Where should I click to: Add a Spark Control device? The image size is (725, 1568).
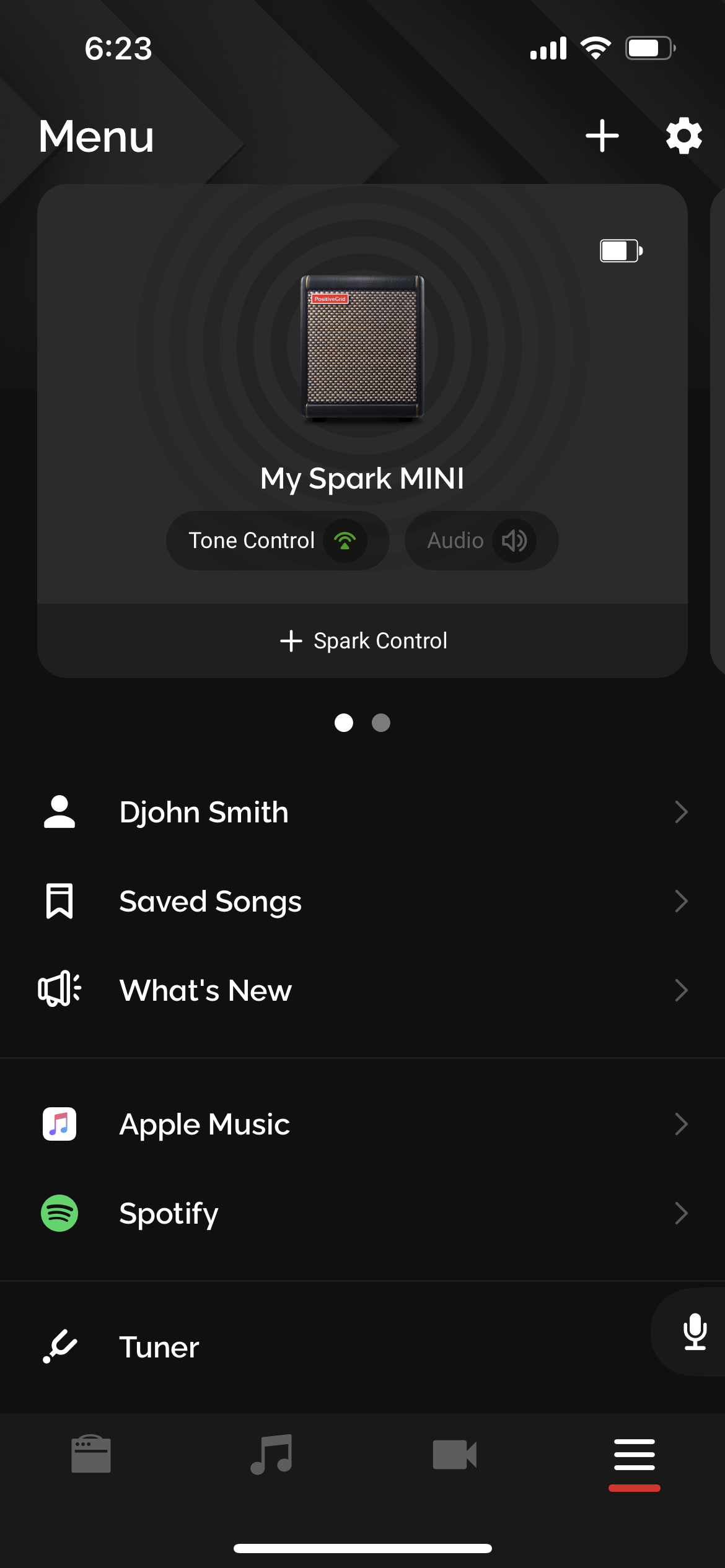tap(362, 641)
